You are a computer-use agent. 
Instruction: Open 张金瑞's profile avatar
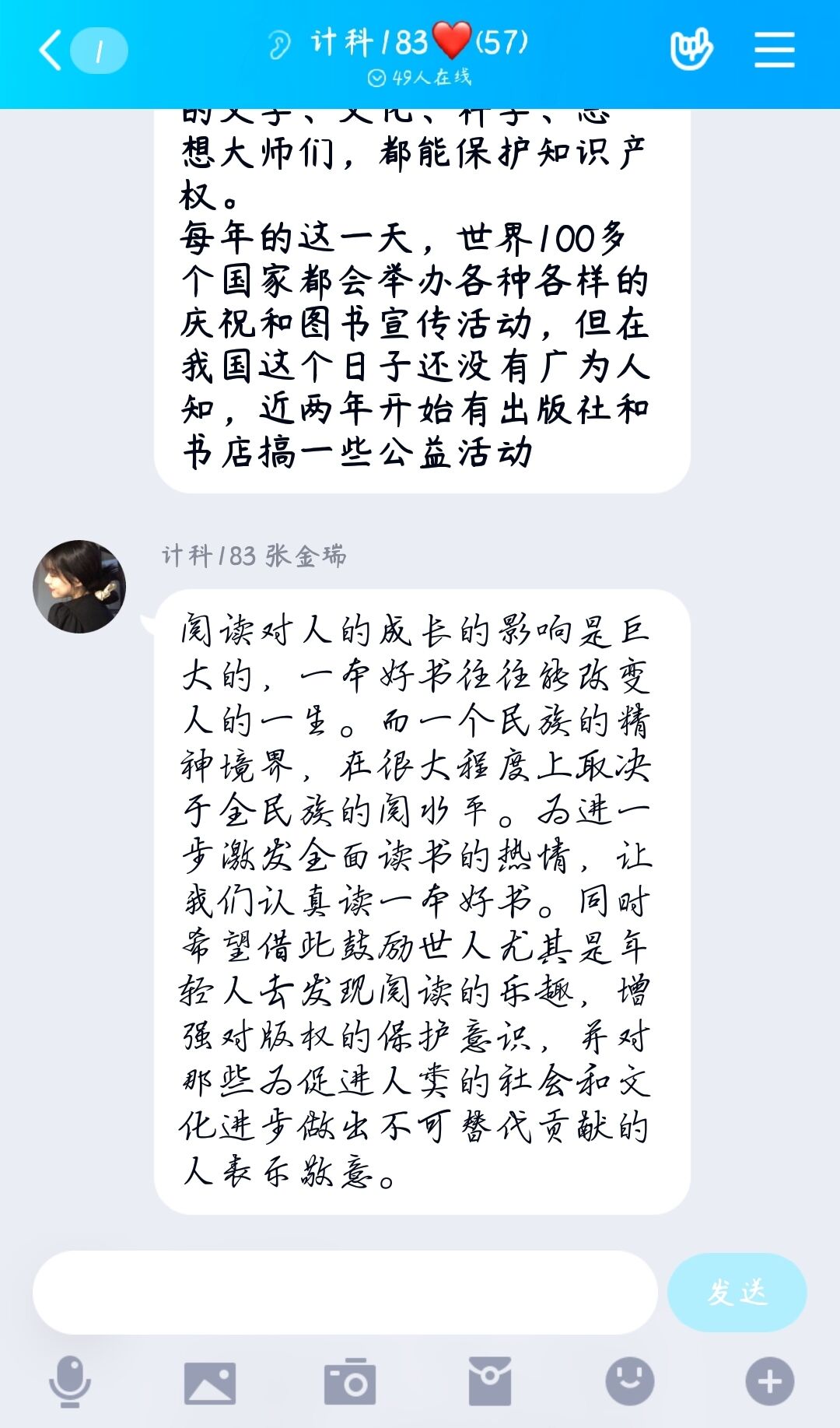79,586
